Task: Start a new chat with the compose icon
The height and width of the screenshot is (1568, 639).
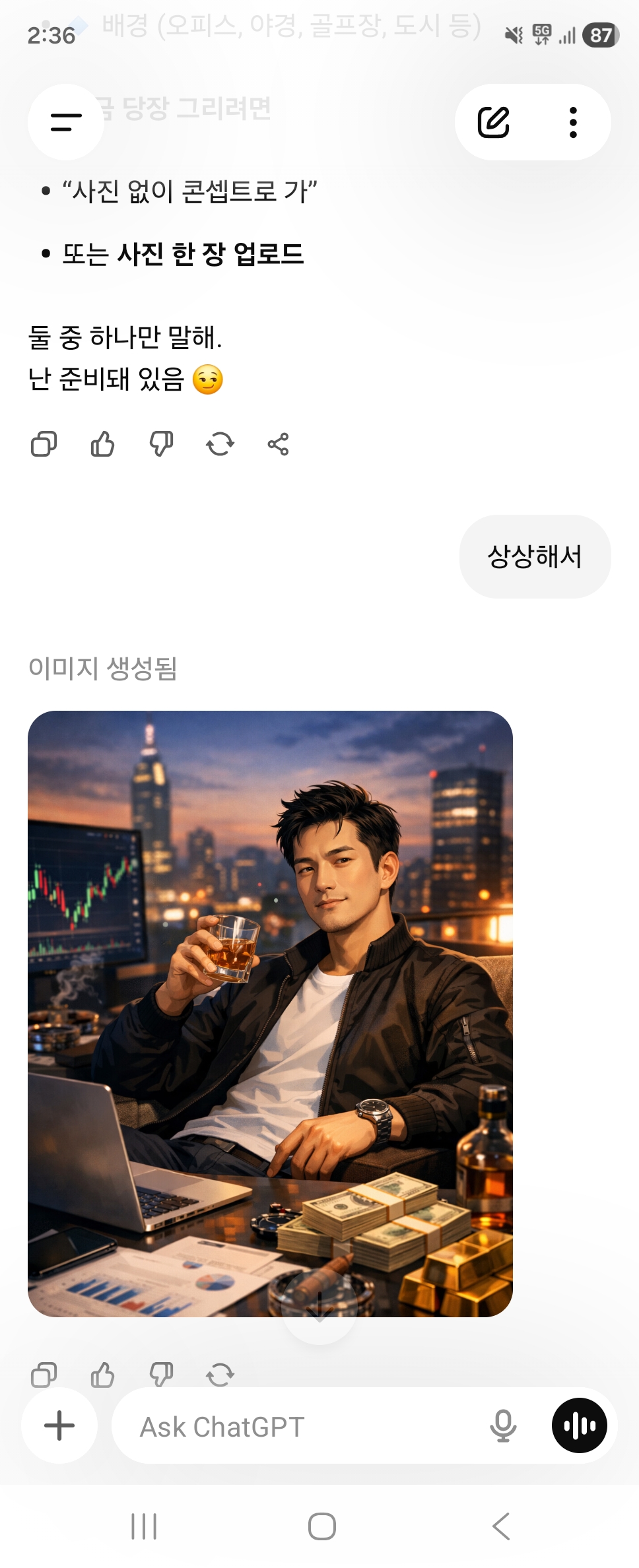Action: [x=494, y=122]
